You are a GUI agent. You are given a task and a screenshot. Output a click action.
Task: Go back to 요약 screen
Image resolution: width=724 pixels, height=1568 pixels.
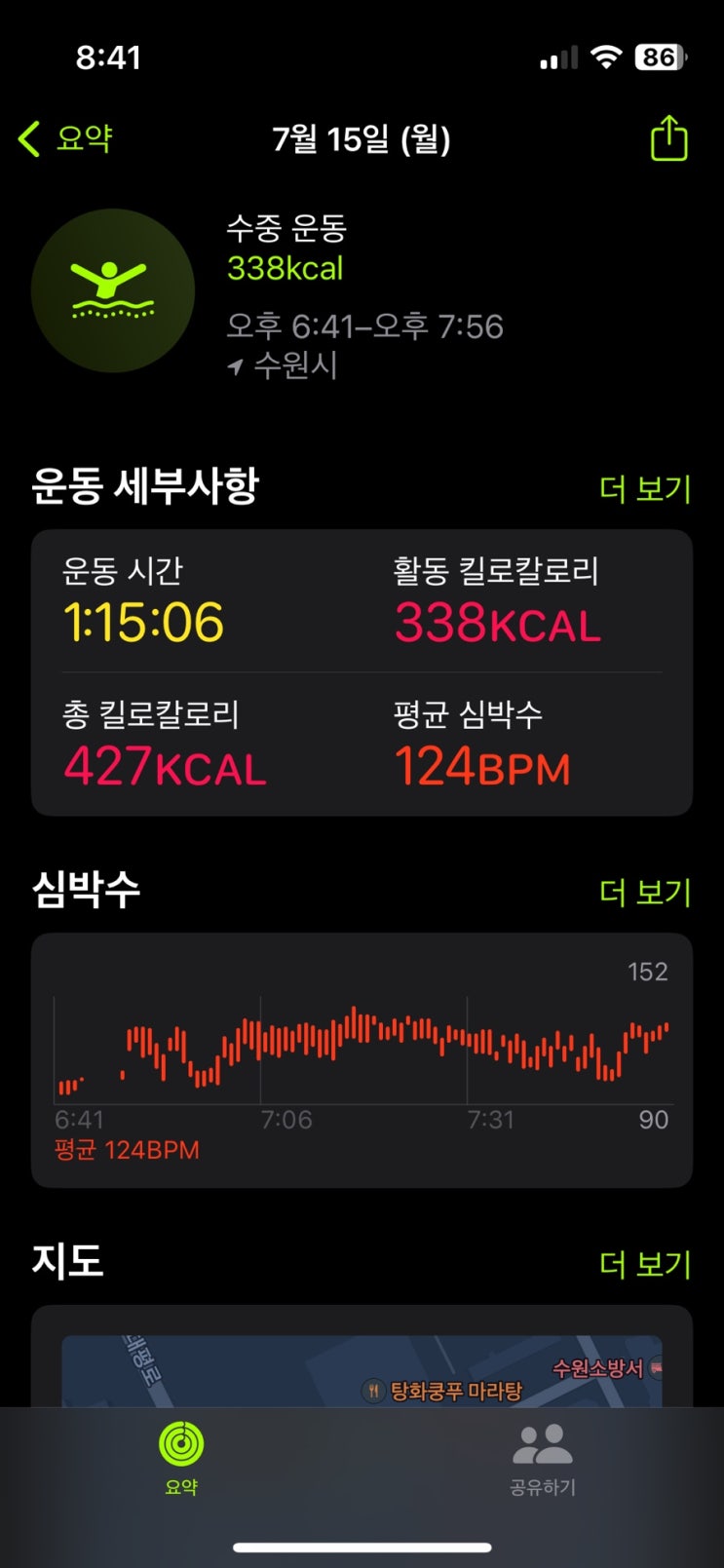coord(65,138)
